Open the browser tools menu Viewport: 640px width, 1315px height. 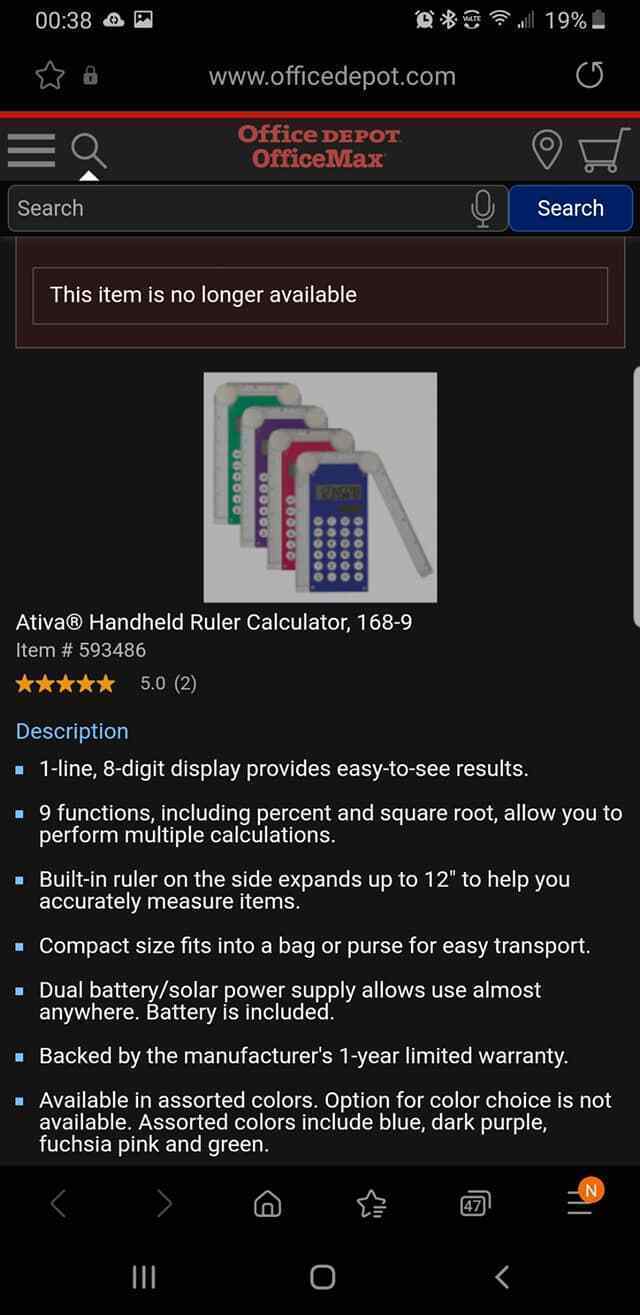[580, 1202]
